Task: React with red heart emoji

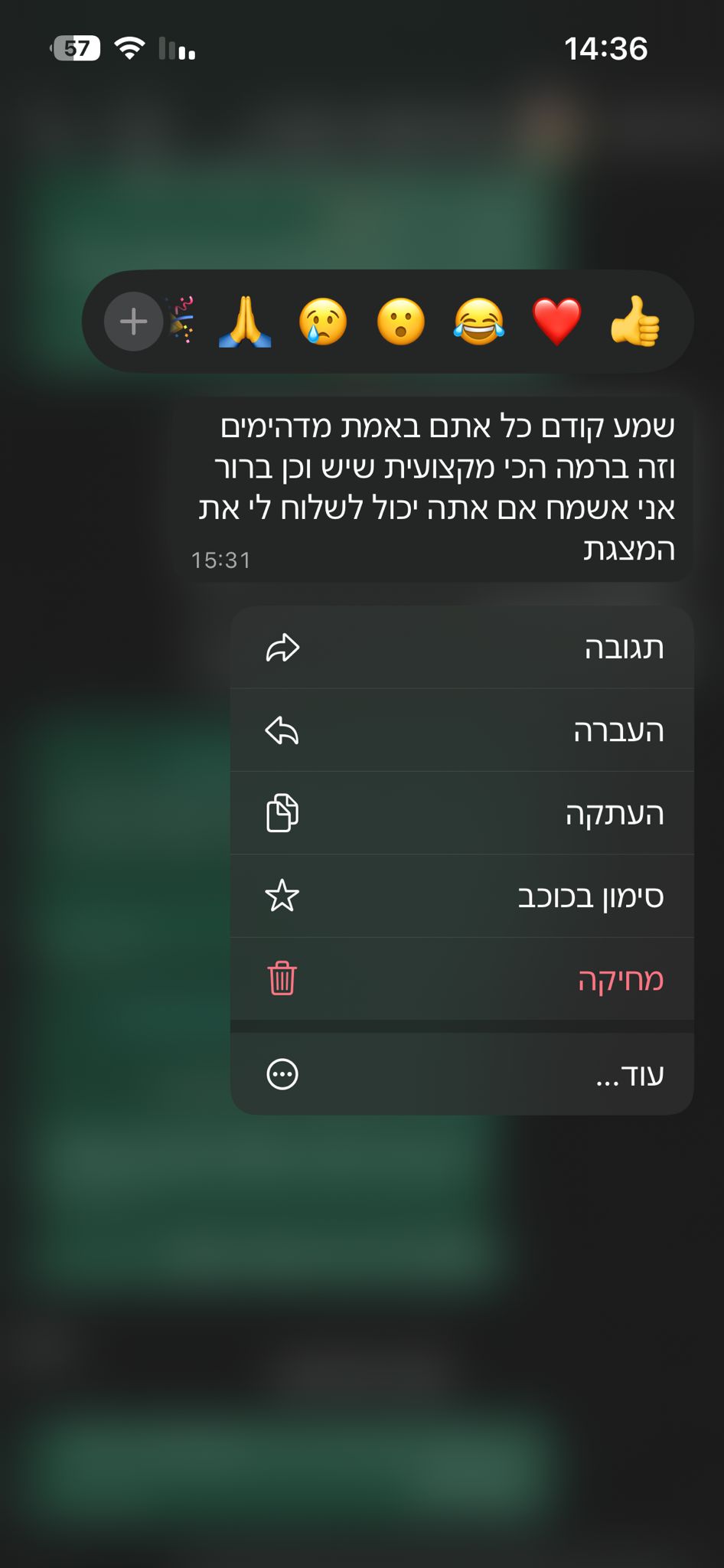Action: click(556, 322)
